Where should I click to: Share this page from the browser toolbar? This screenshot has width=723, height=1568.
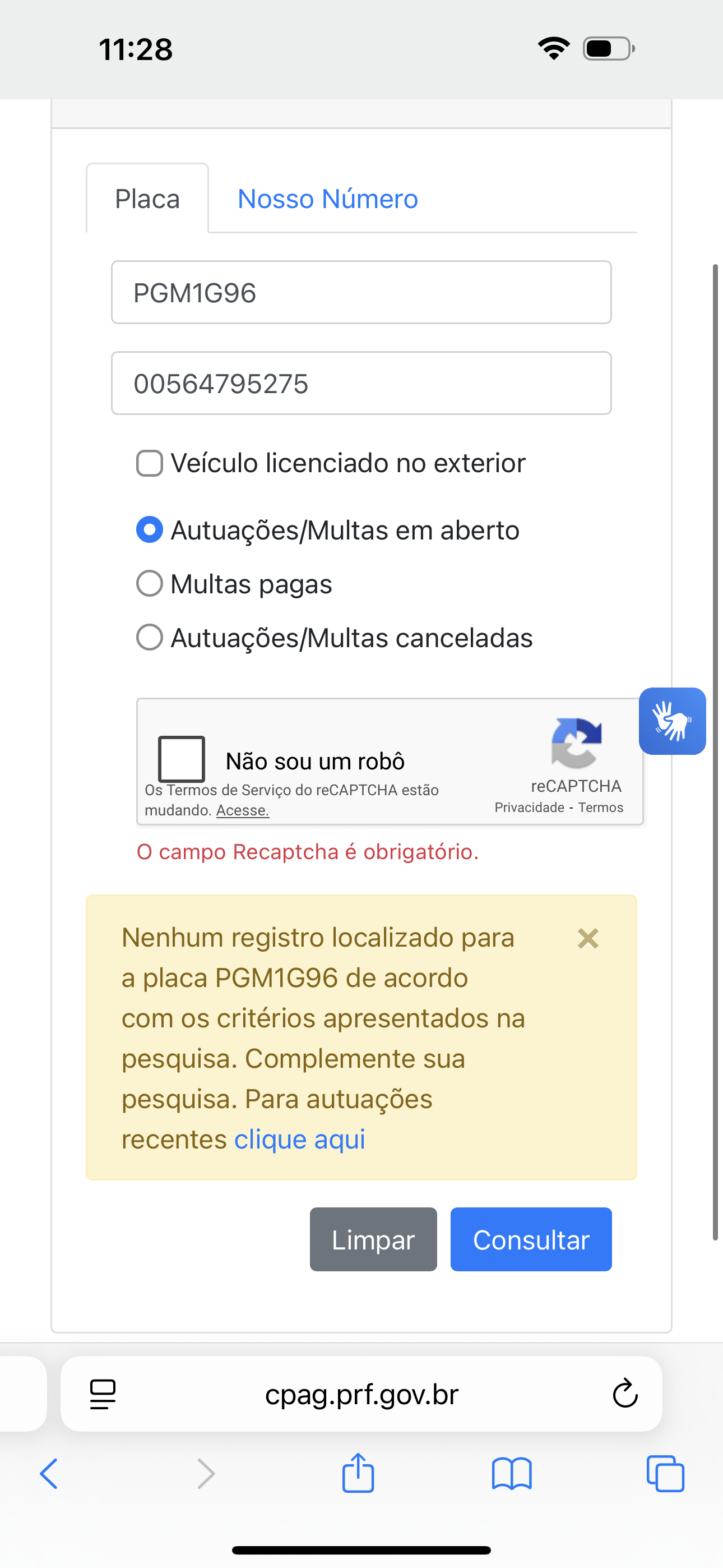click(358, 1473)
